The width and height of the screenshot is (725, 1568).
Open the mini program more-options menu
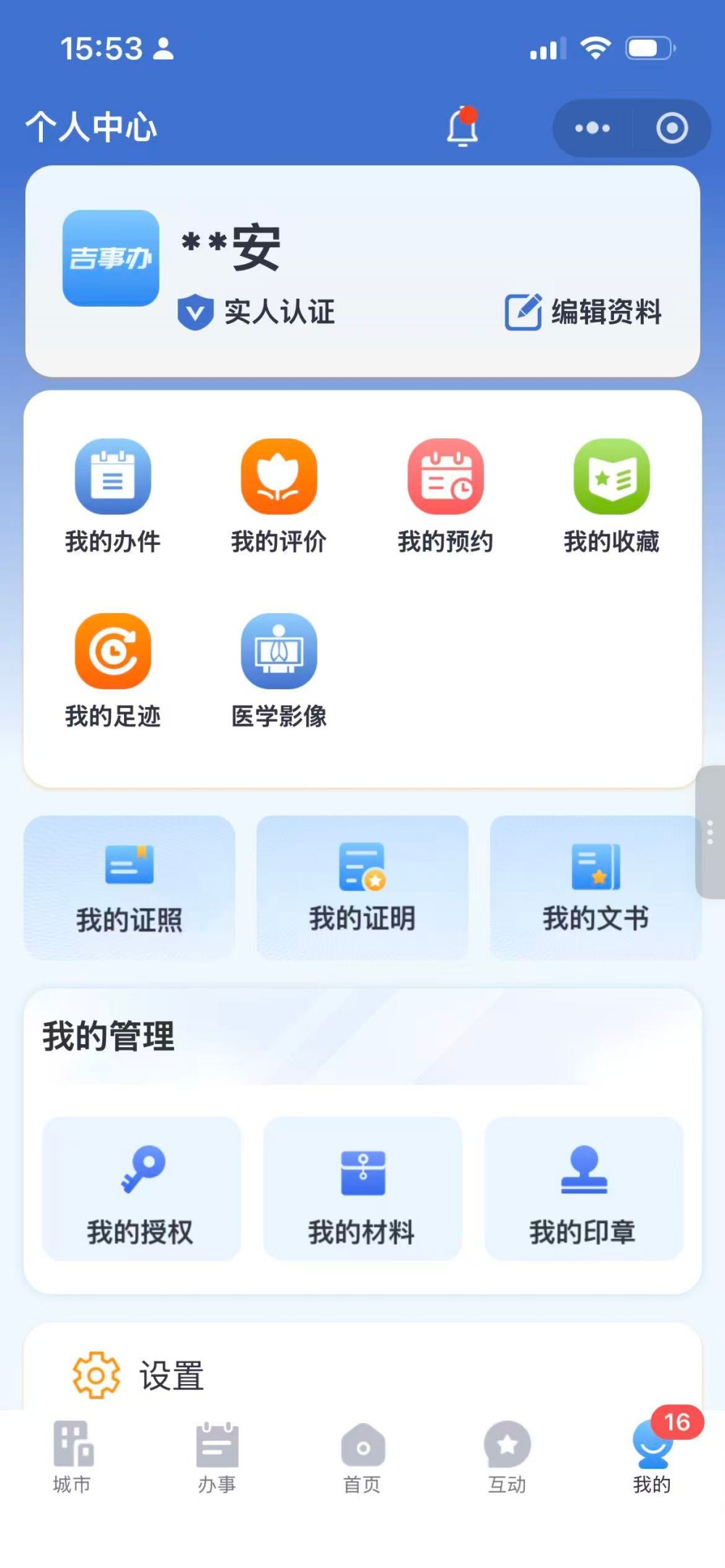pos(592,128)
